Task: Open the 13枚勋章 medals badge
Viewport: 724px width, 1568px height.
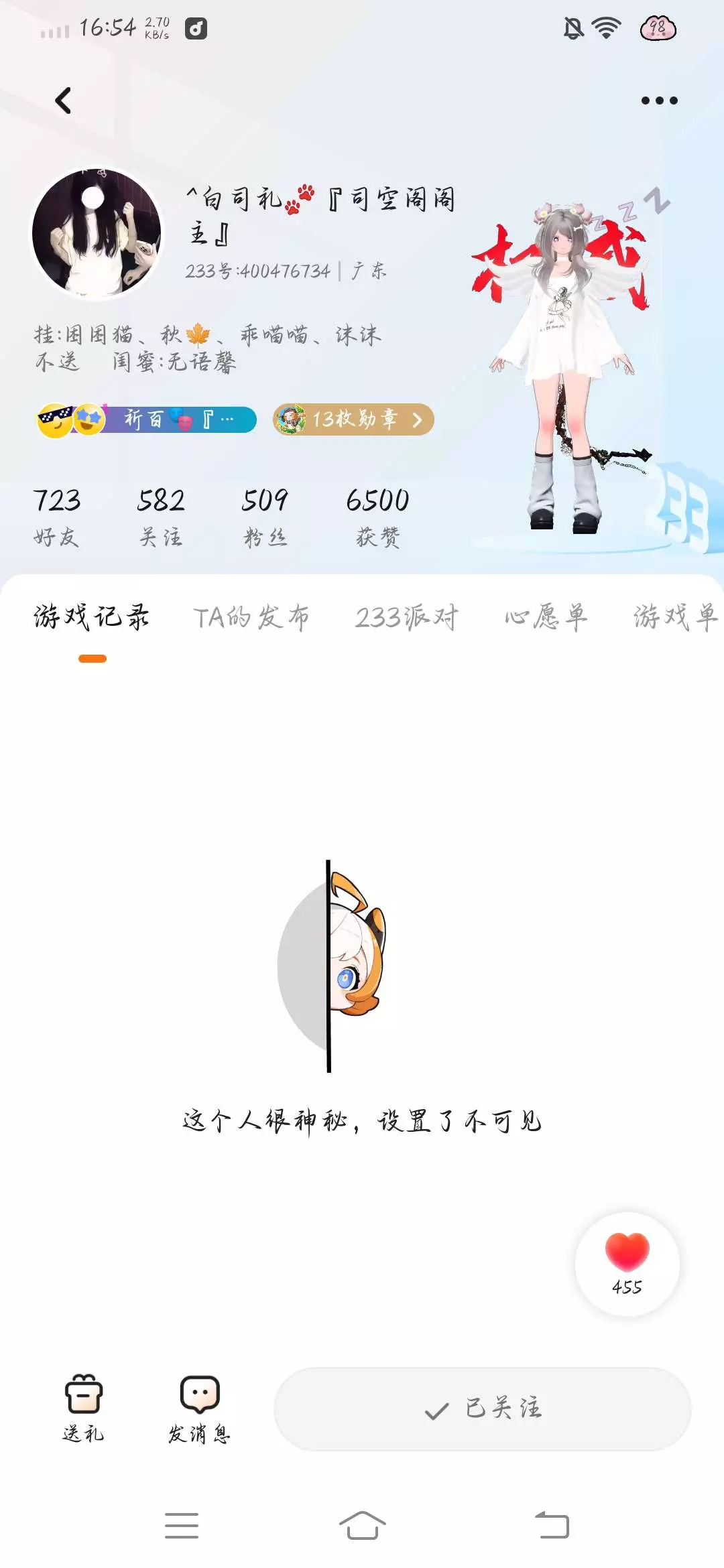Action: (x=353, y=419)
